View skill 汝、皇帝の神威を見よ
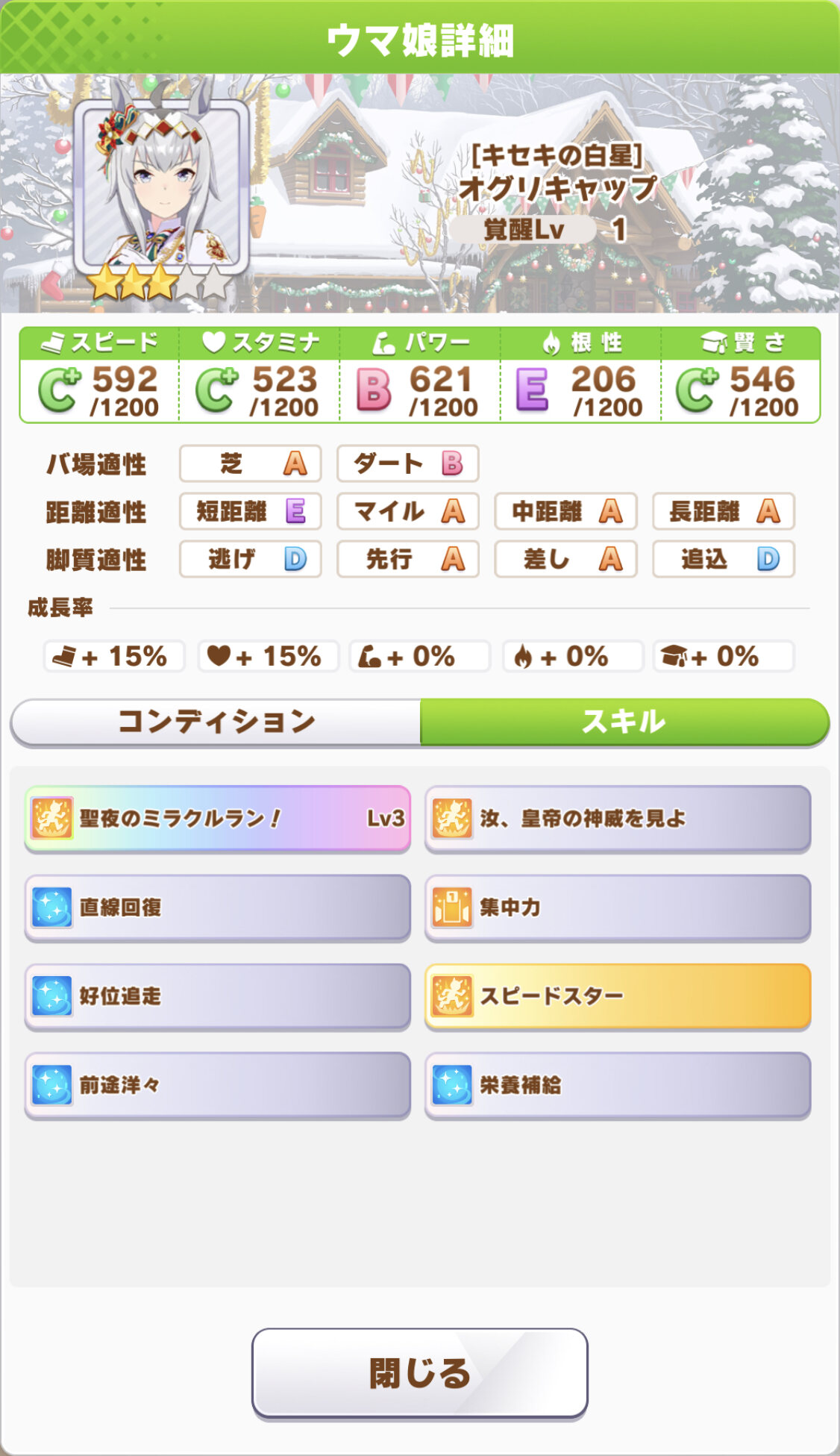Screen dimensions: 840x1456 pyautogui.click(x=618, y=818)
